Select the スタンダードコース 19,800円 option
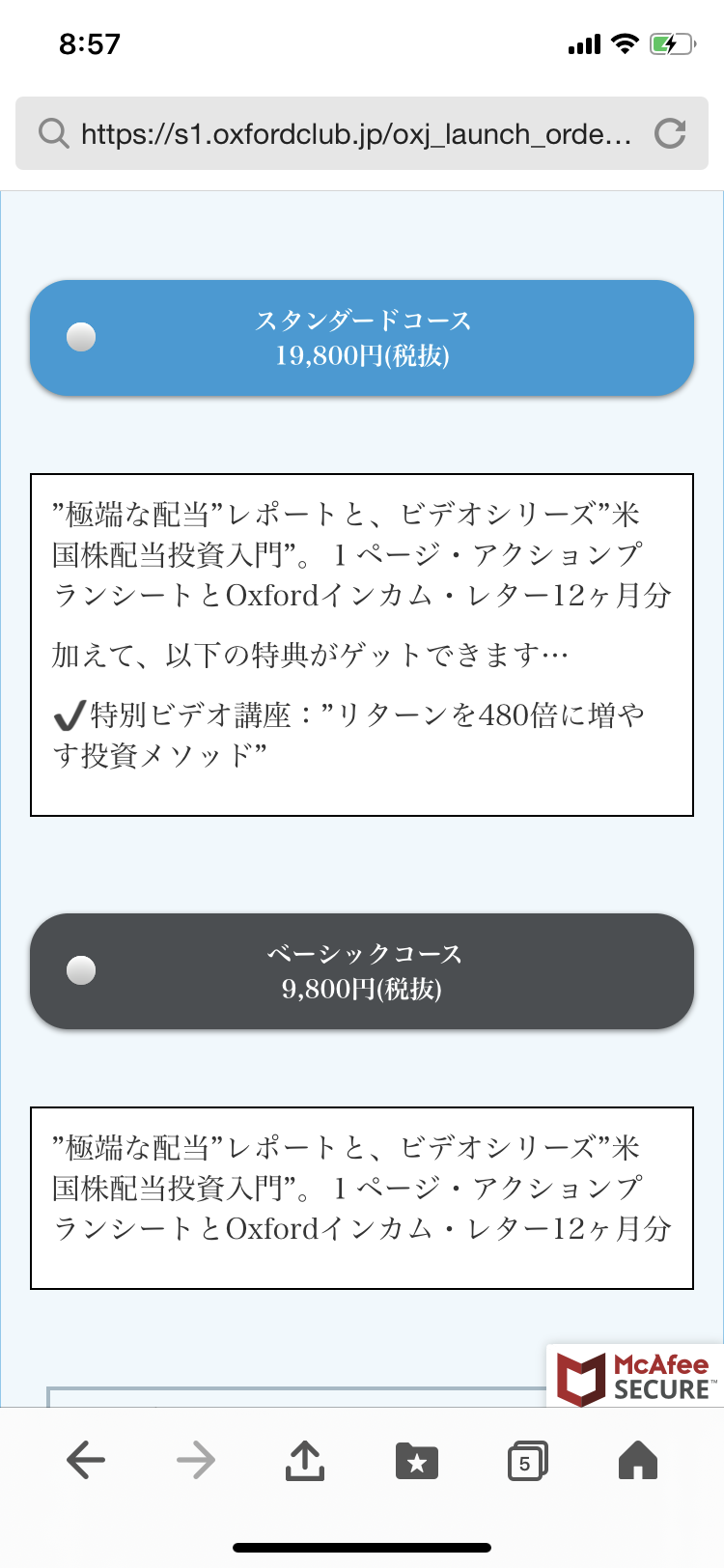Image resolution: width=724 pixels, height=1568 pixels. pyautogui.click(x=362, y=338)
